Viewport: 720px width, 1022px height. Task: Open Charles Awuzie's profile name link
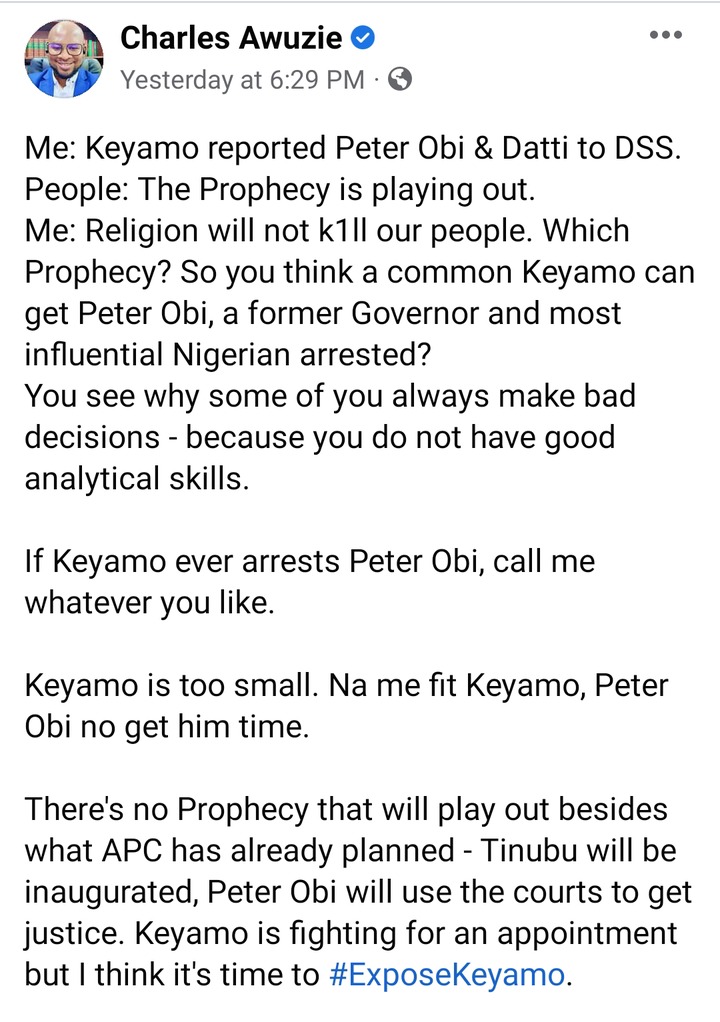coord(232,38)
